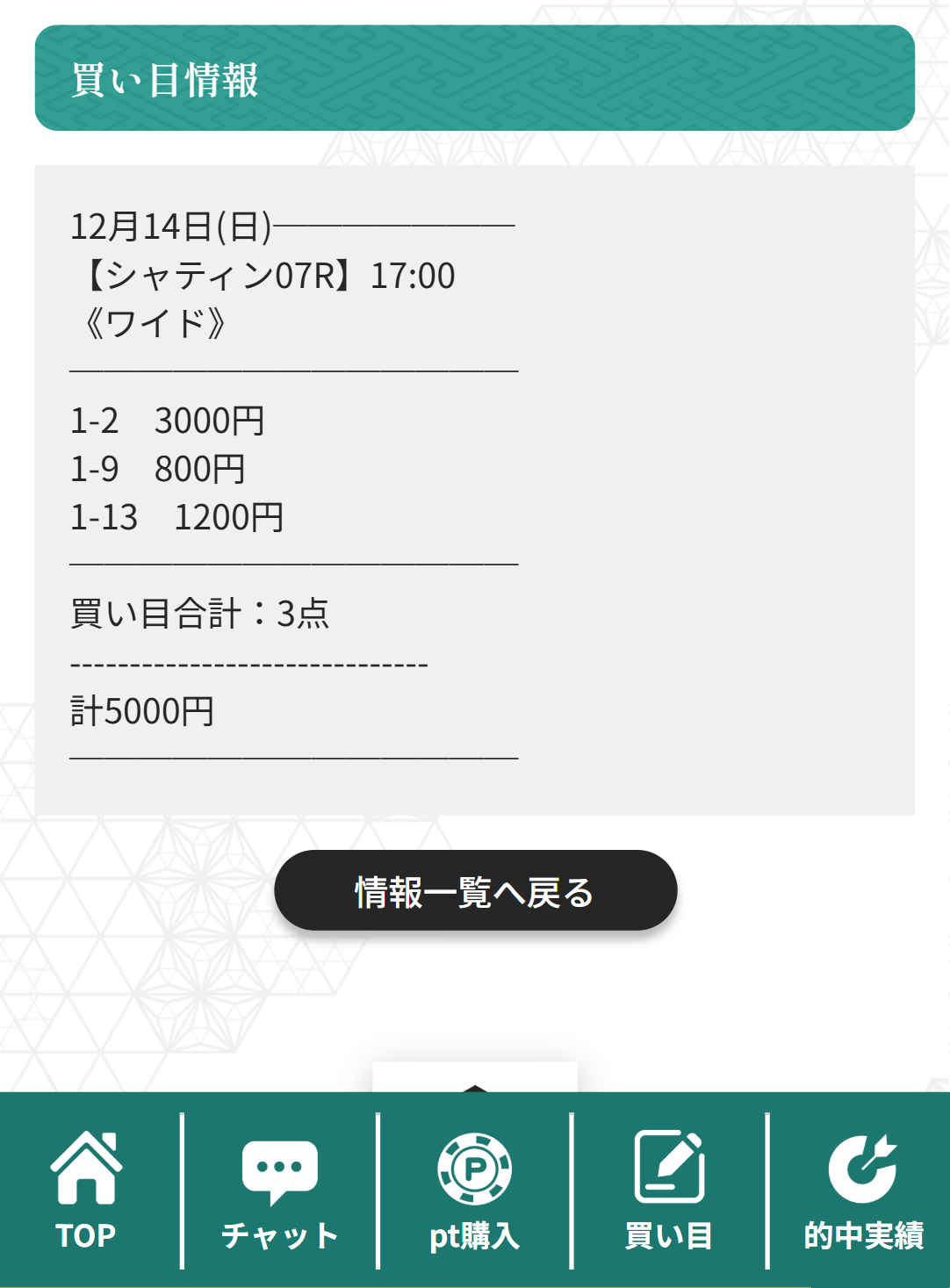The height and width of the screenshot is (1288, 950).
Task: Switch to the 買い目 tab
Action: (x=669, y=1190)
